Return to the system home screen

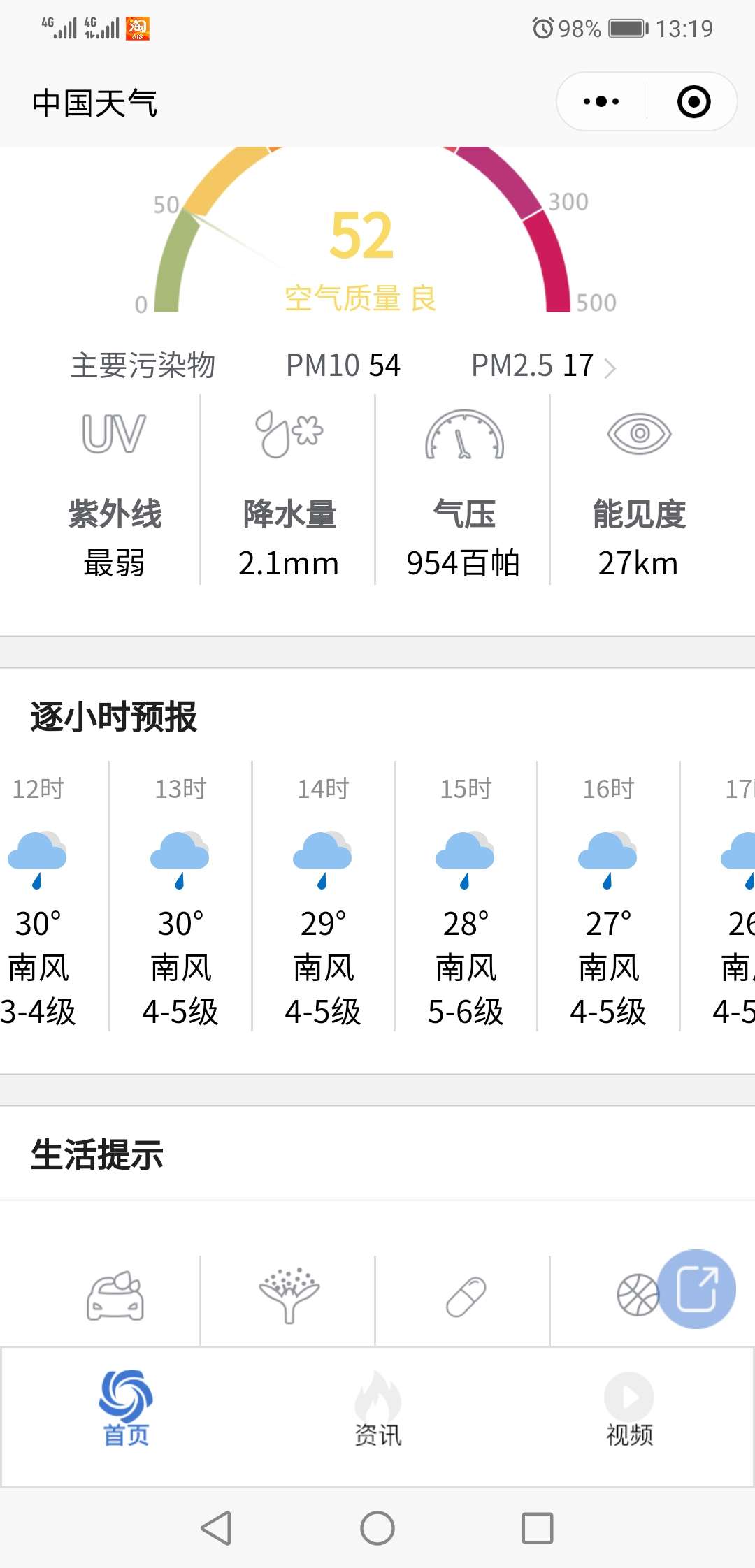click(377, 1528)
